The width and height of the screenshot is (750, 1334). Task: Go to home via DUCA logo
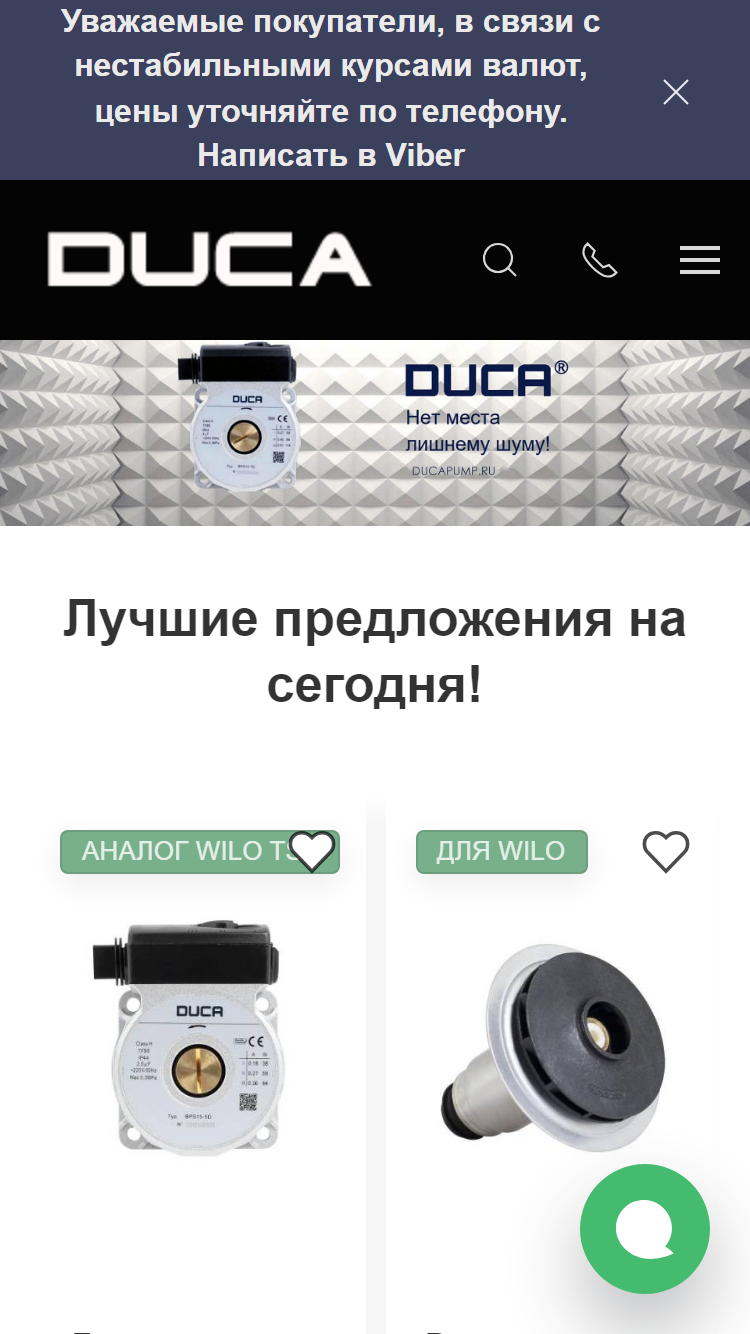[210, 260]
